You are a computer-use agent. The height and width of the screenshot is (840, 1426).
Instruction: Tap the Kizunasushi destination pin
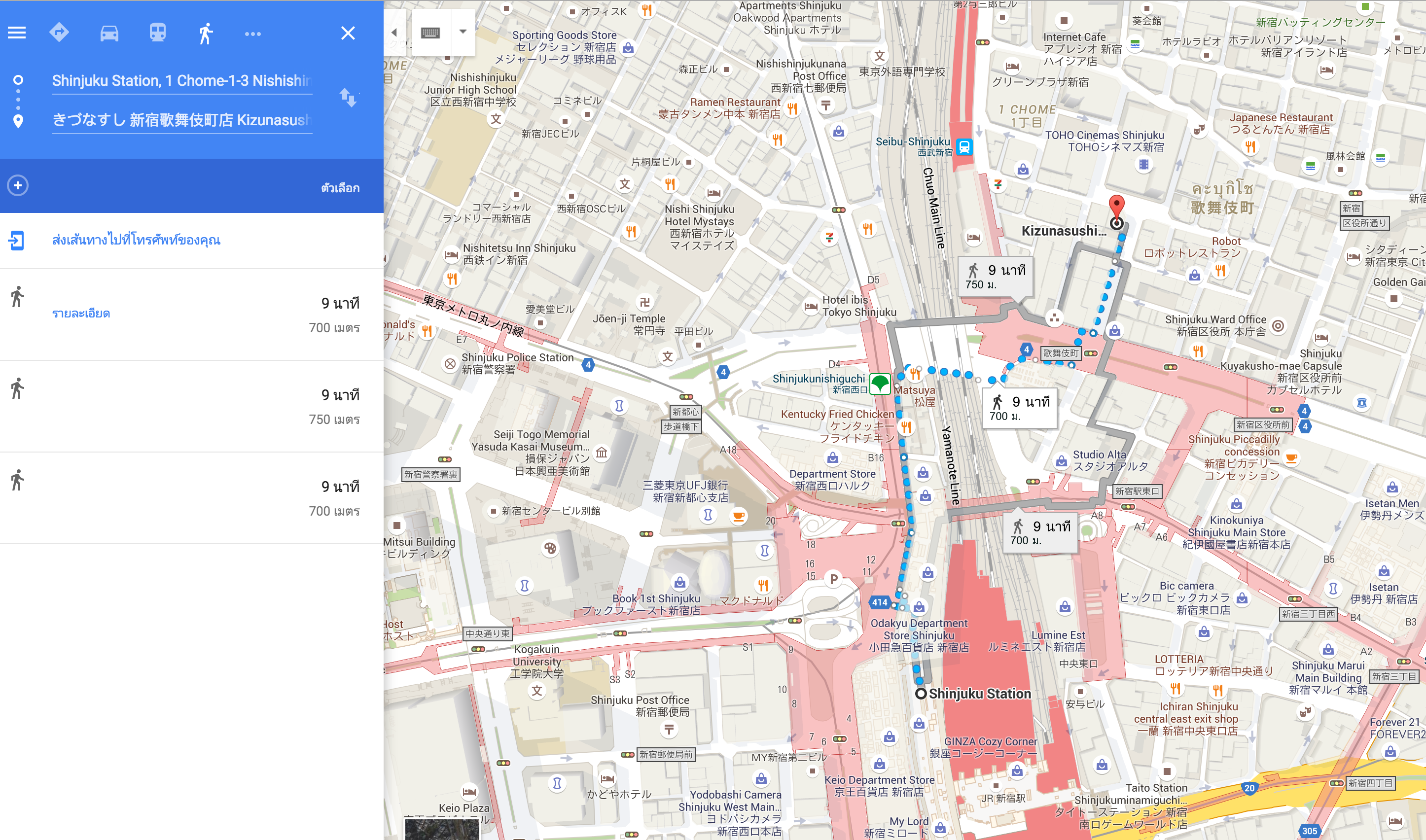(1116, 206)
